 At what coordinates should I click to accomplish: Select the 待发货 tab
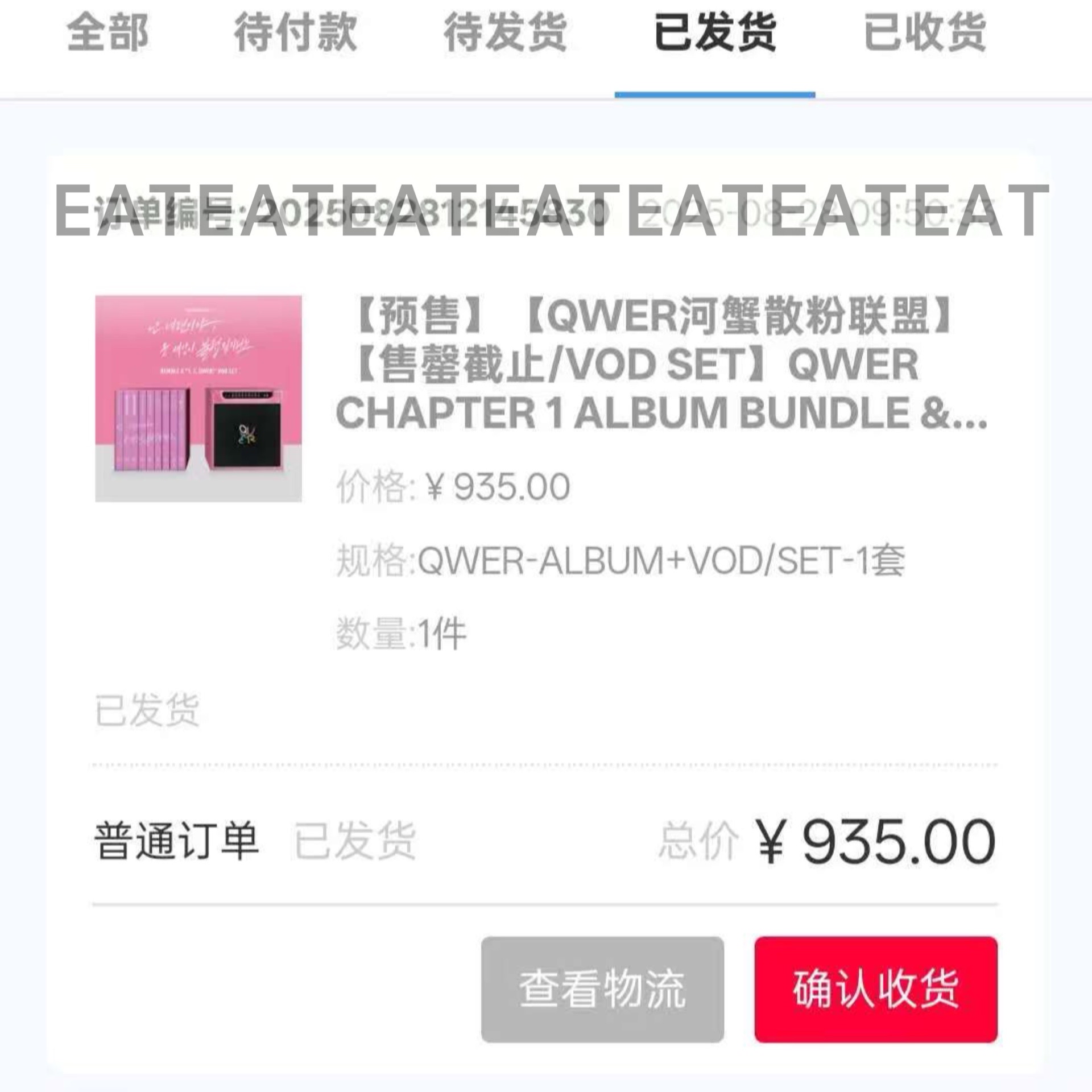tap(505, 33)
